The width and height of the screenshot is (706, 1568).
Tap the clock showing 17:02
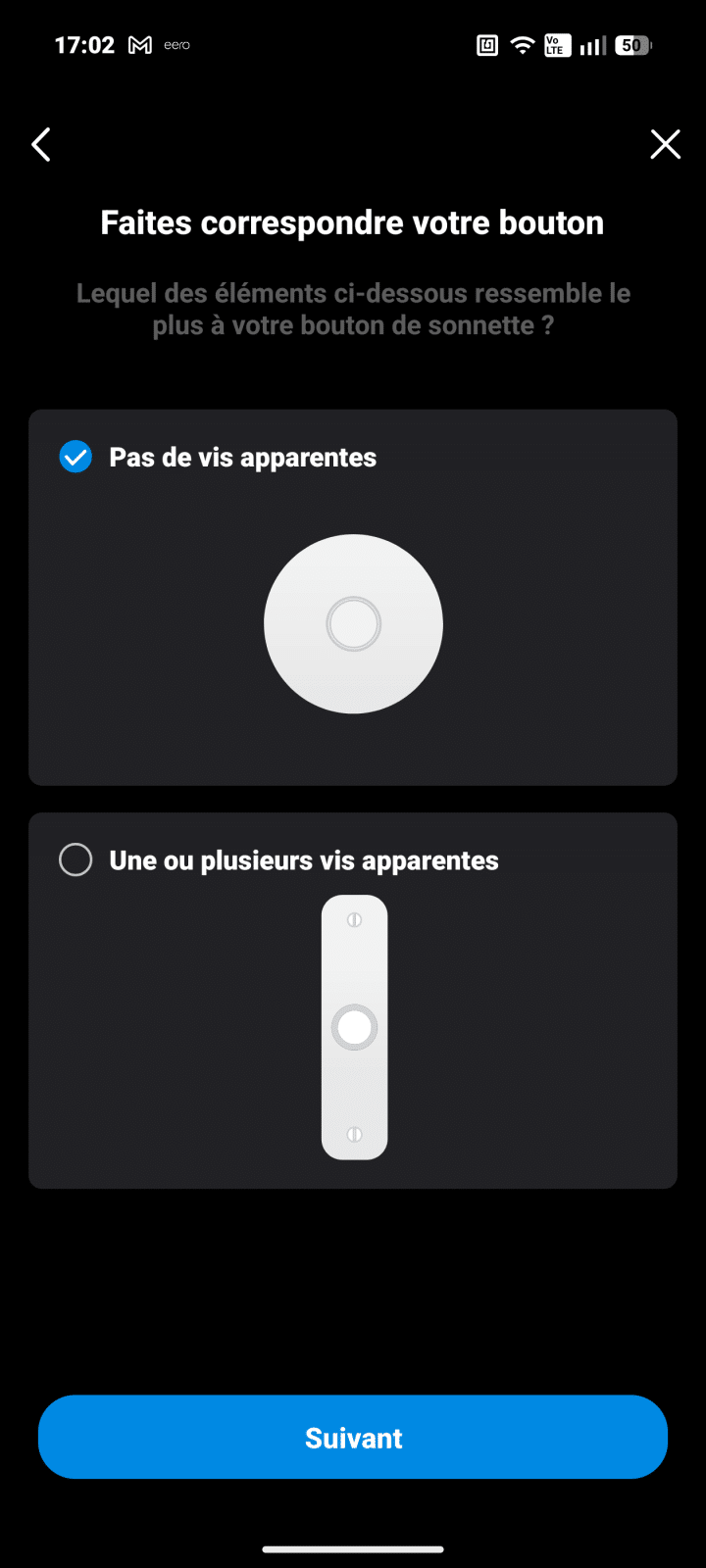tap(86, 44)
